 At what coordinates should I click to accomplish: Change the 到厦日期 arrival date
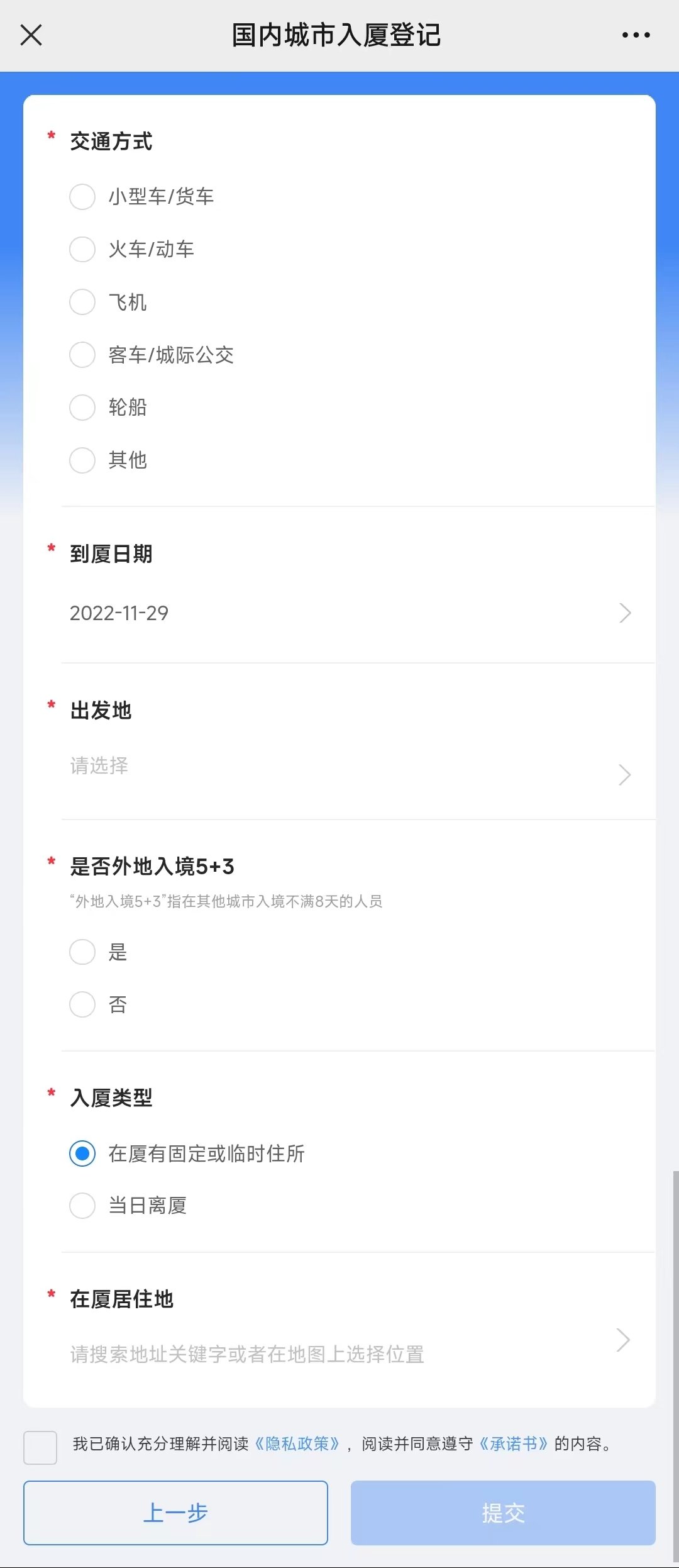coord(349,613)
